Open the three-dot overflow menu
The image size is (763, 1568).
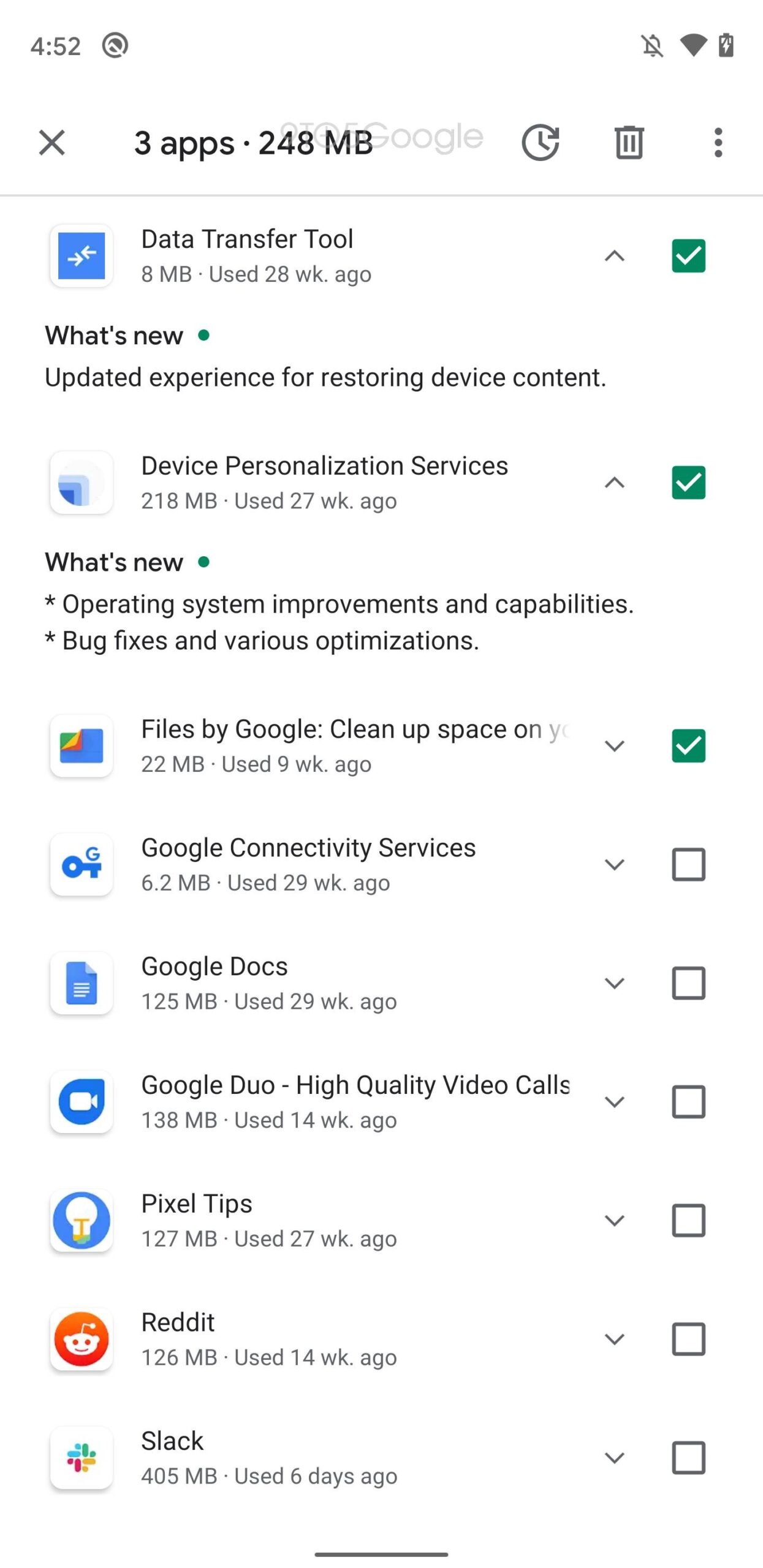click(718, 142)
